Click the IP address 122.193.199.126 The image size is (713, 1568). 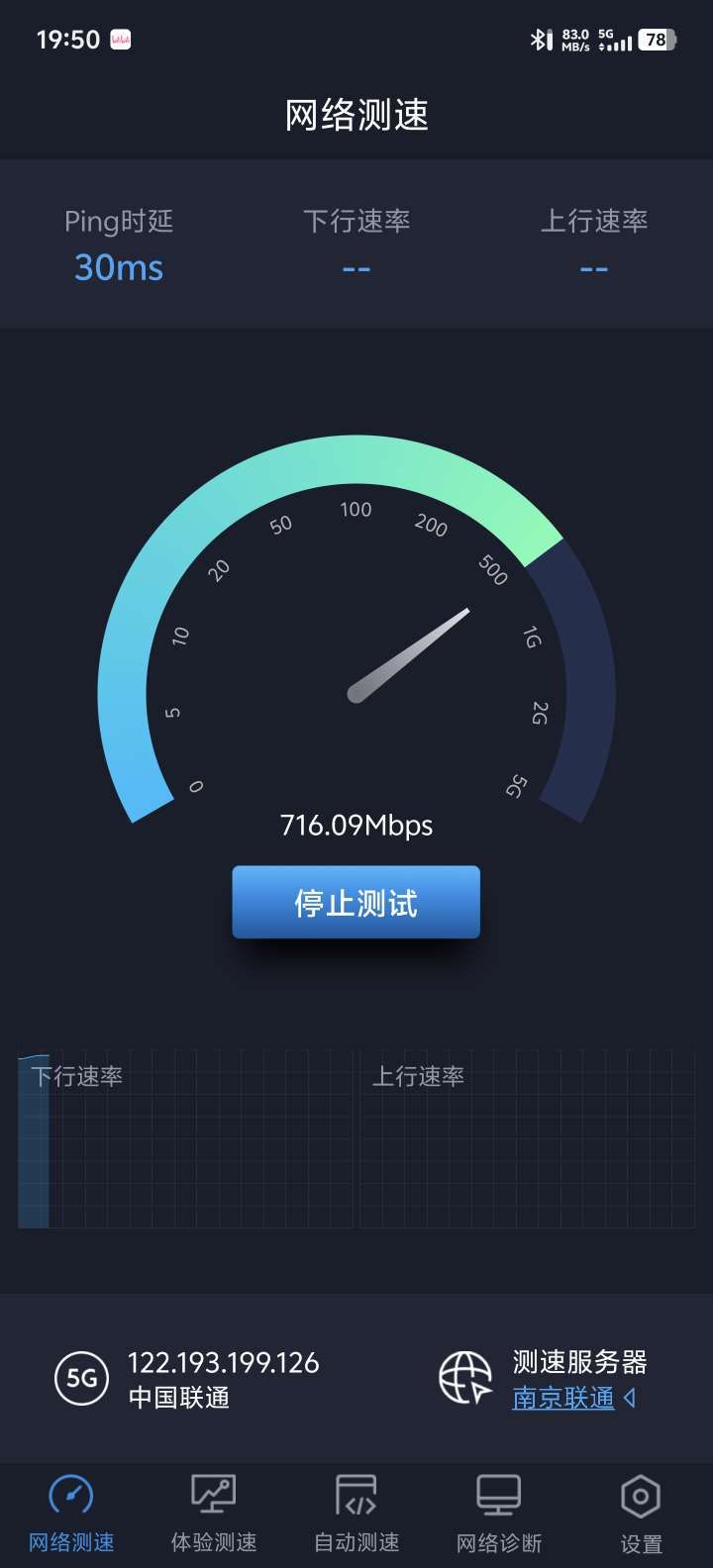[x=222, y=1363]
